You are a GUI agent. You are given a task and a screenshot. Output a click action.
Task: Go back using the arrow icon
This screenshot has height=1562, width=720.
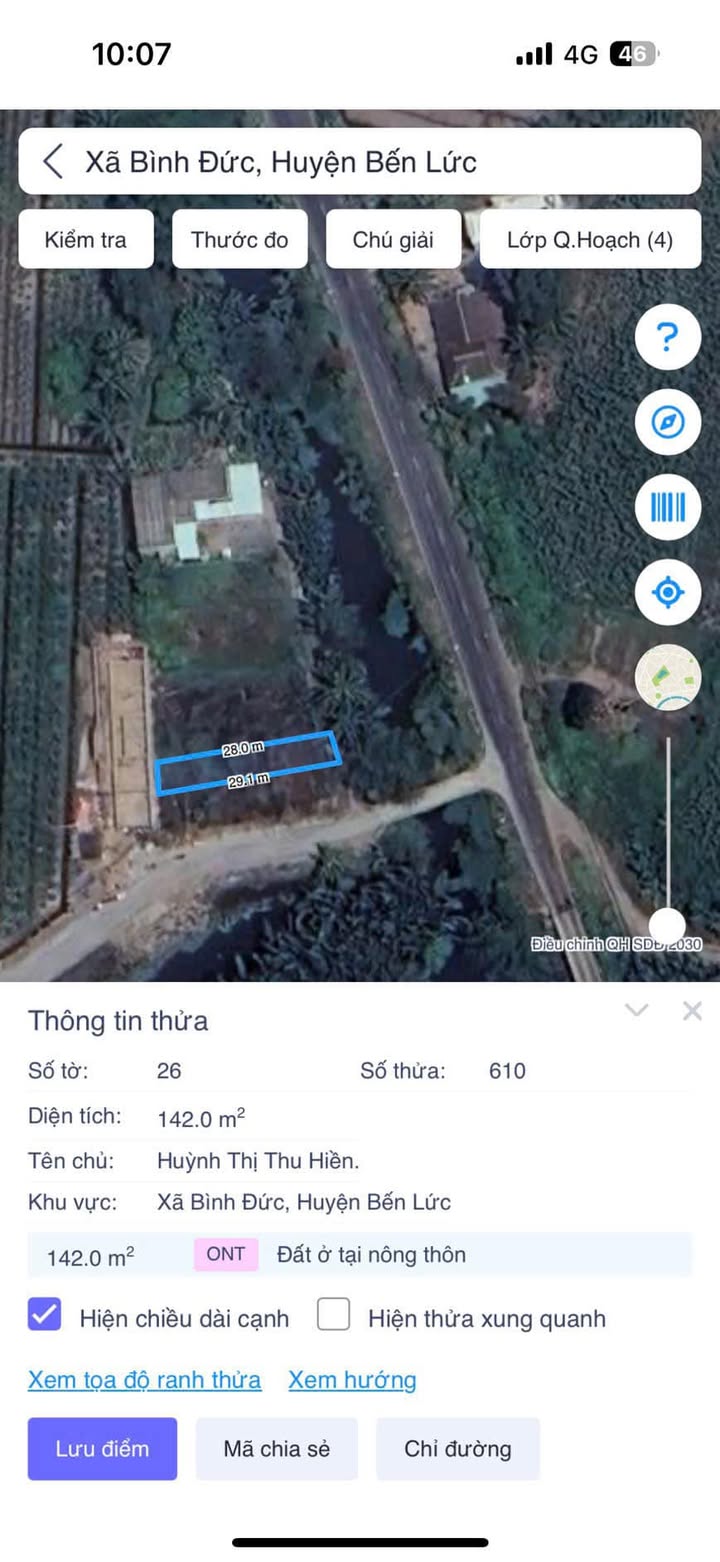[x=54, y=161]
